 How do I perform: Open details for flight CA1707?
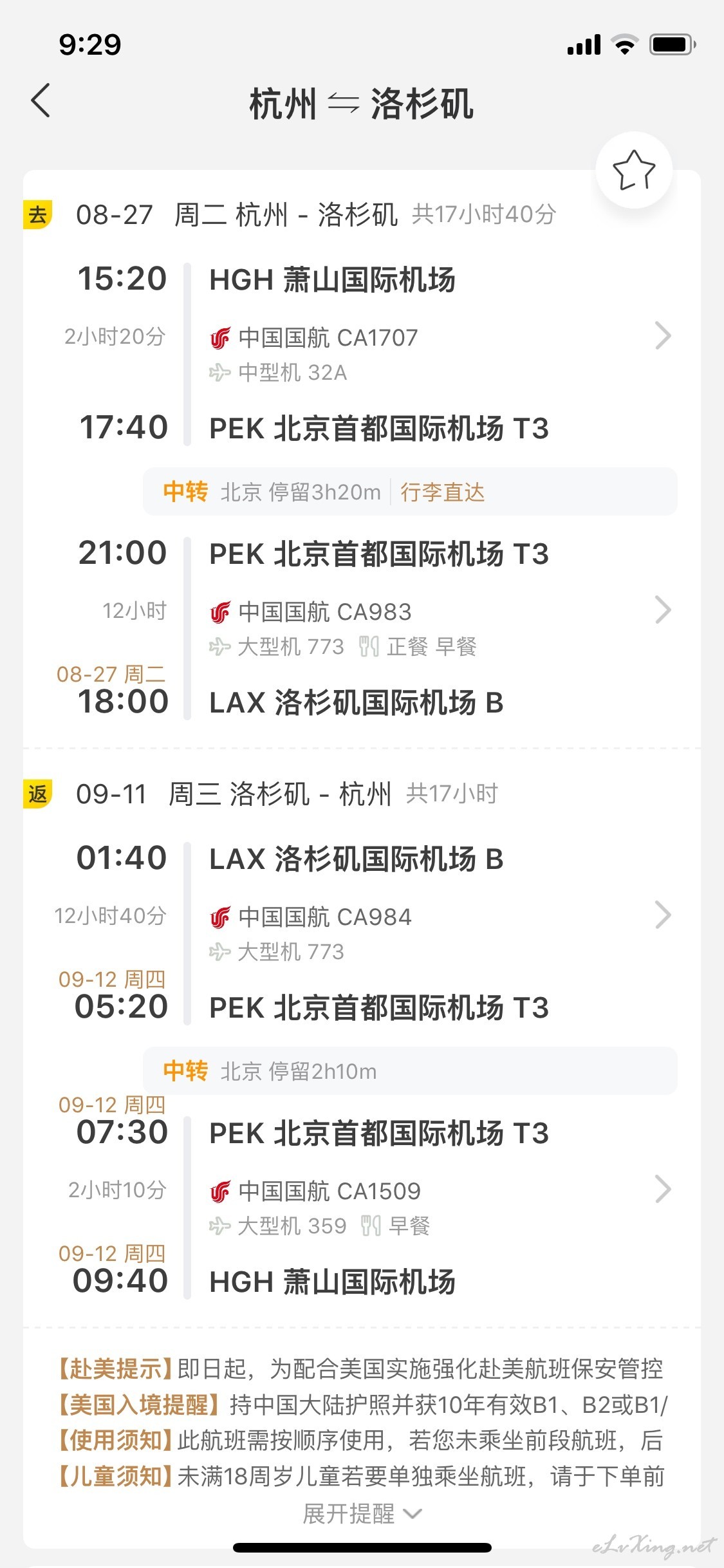[663, 335]
